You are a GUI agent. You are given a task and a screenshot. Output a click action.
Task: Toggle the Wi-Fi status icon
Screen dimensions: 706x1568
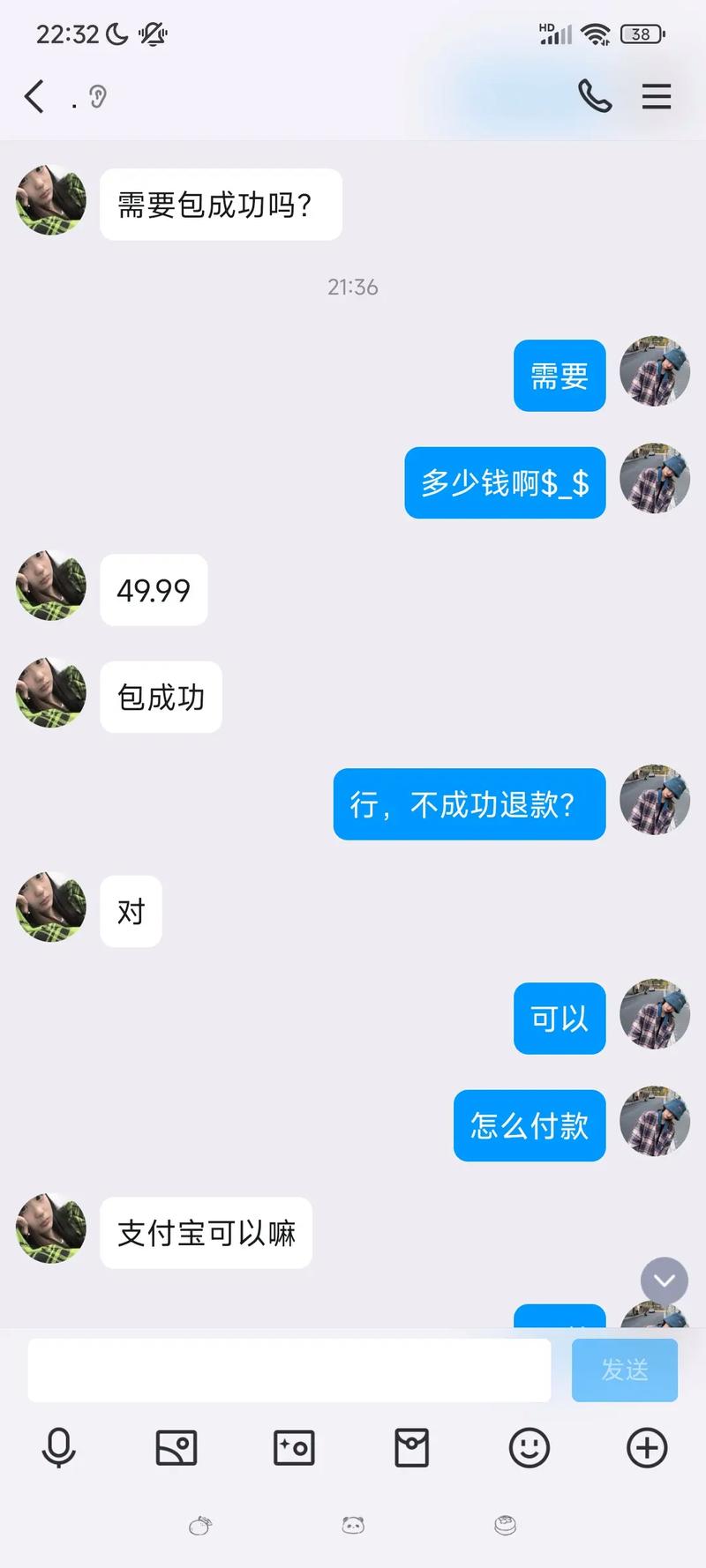pyautogui.click(x=597, y=33)
